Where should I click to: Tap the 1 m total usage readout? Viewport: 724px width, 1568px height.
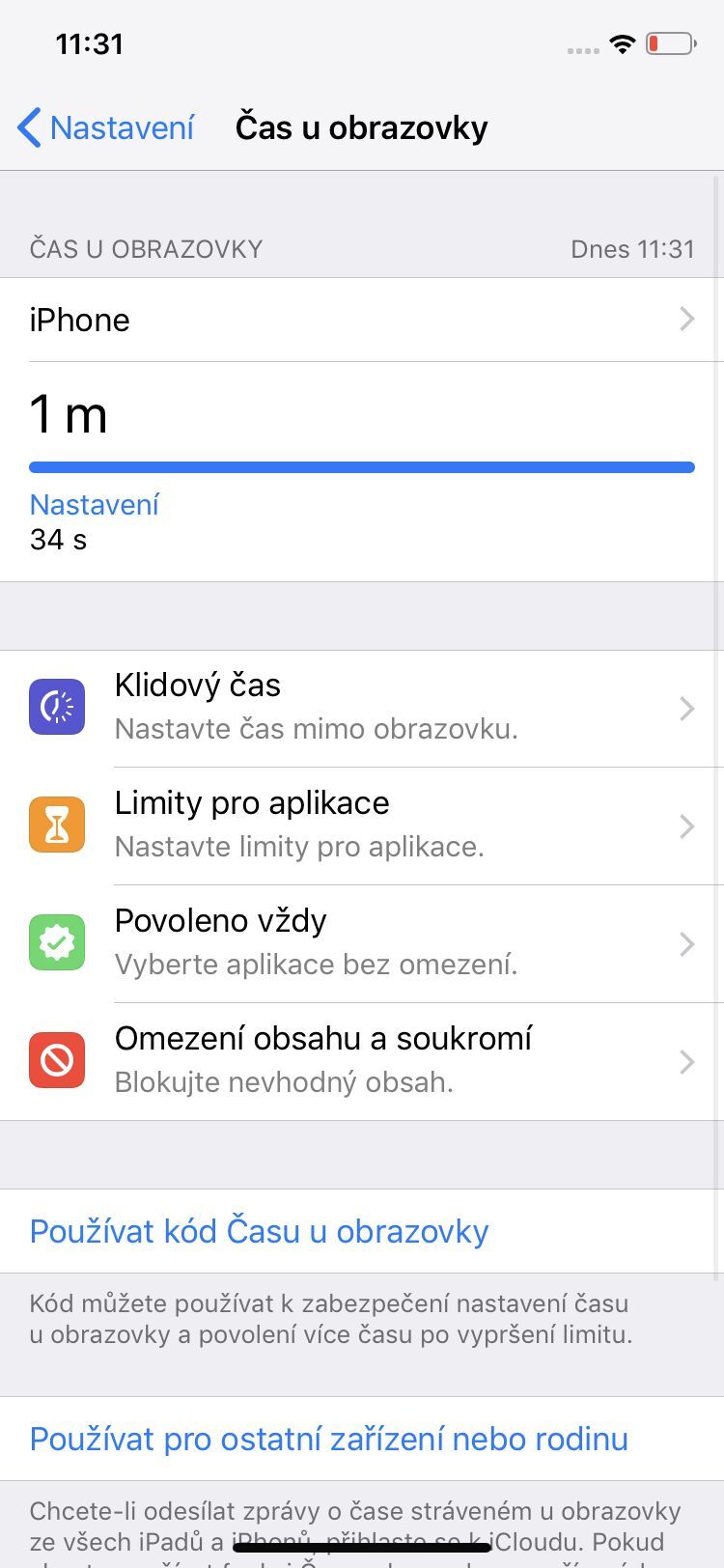(68, 414)
